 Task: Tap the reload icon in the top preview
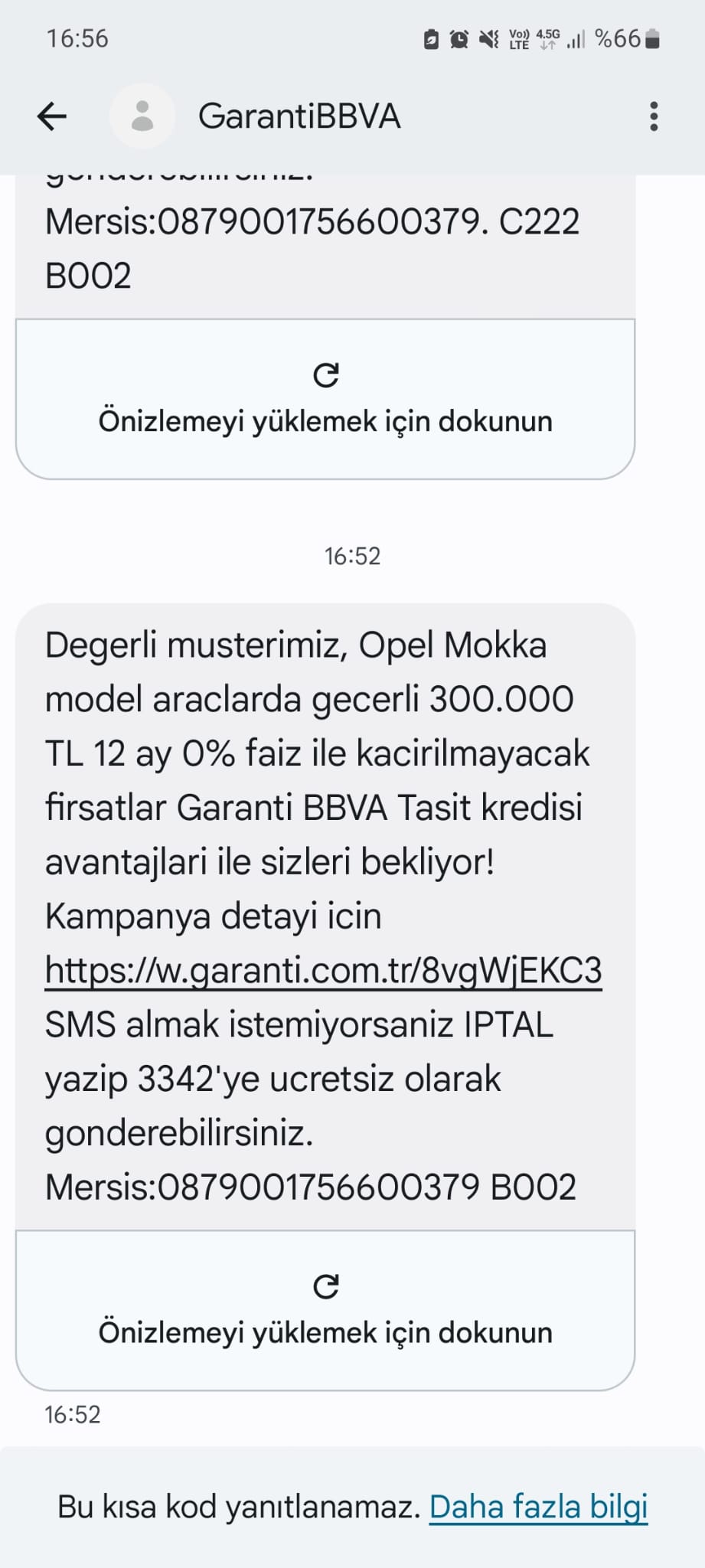pos(326,374)
